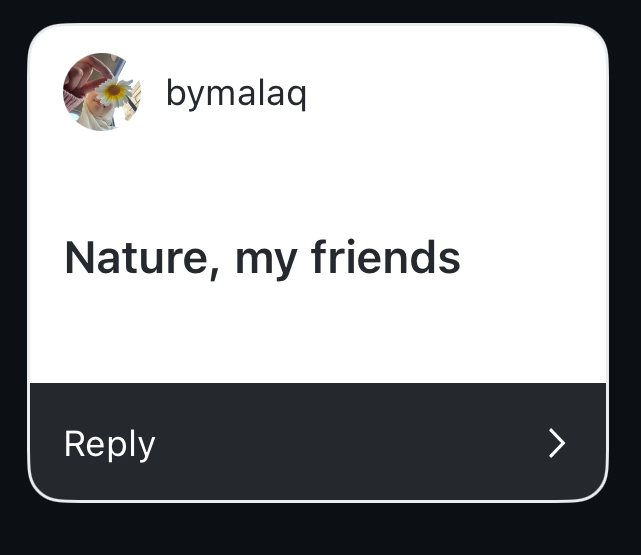
Task: Tap Reply to respond to bymalaq
Action: 110,443
